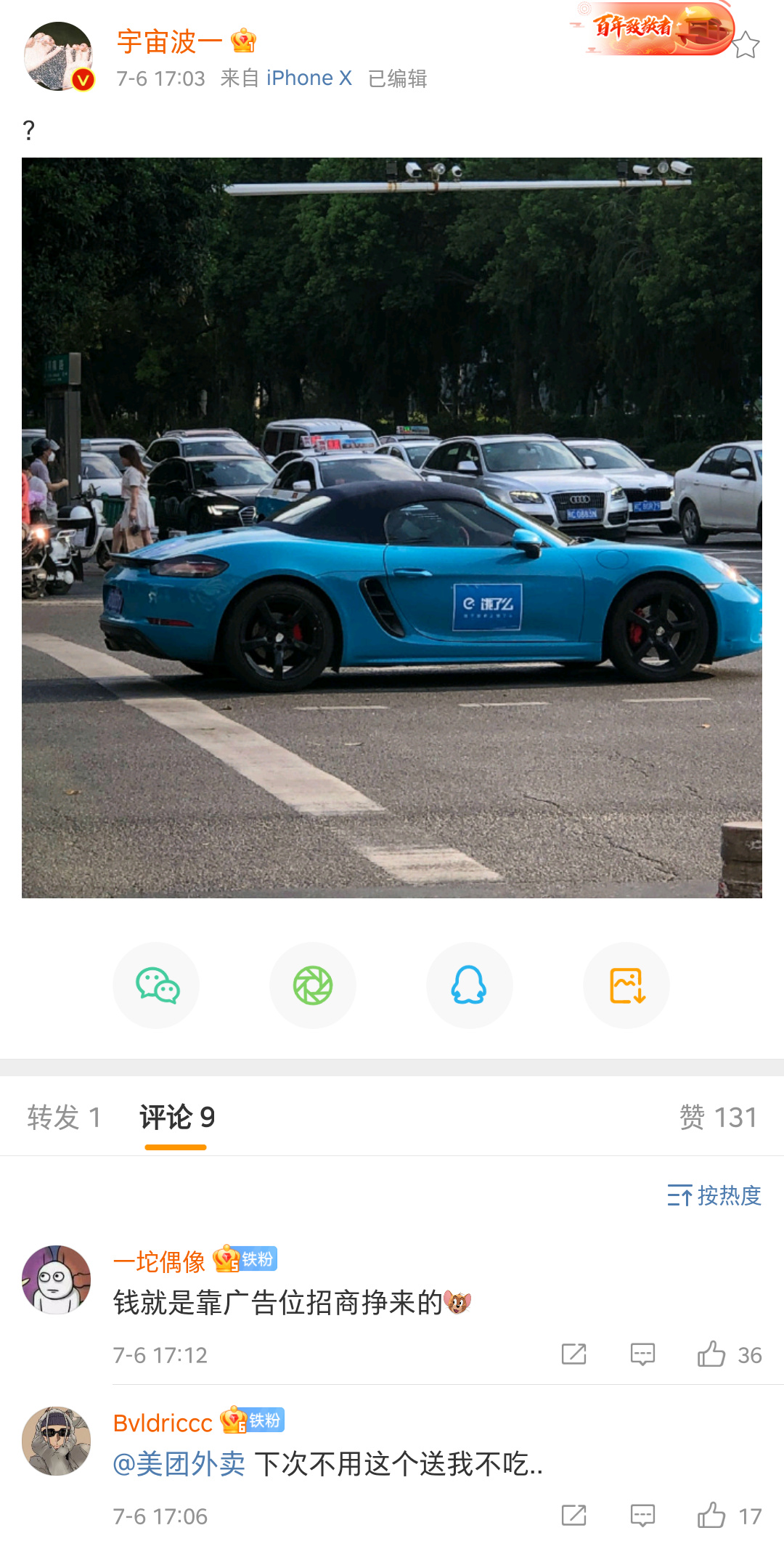Switch to the 转发 1 tab
Viewport: 784px width, 1541px height.
tap(64, 1117)
